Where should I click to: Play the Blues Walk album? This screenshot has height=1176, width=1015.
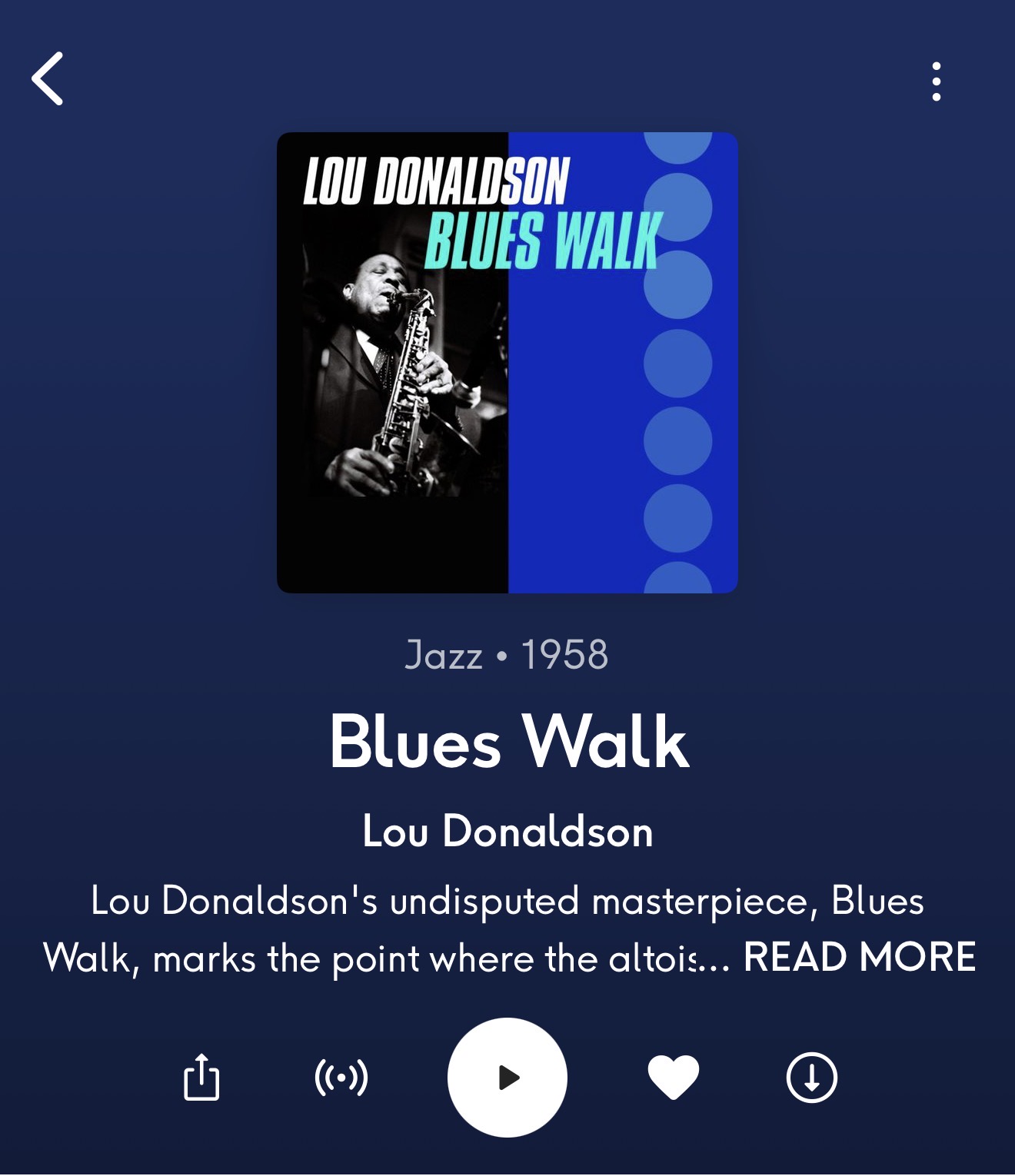click(x=507, y=1077)
